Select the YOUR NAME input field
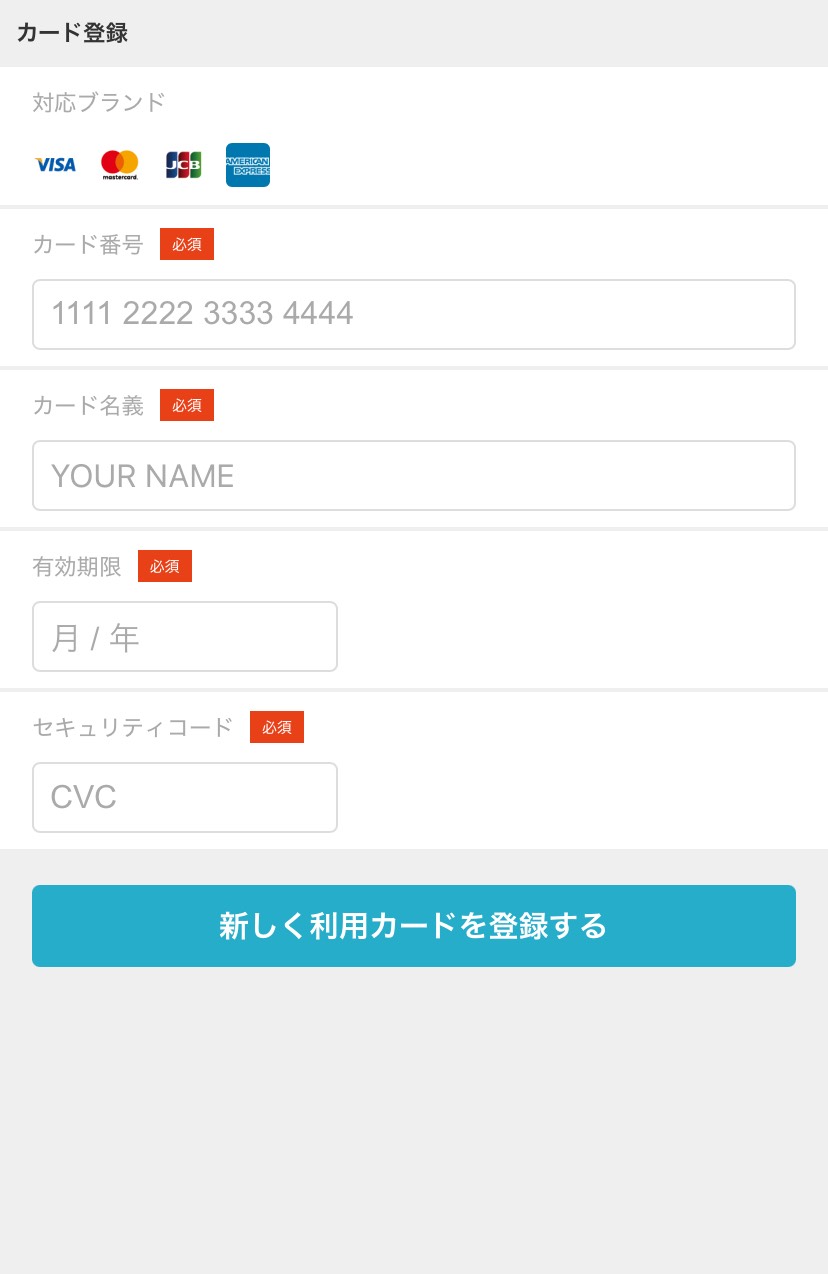This screenshot has width=828, height=1274. coord(413,475)
